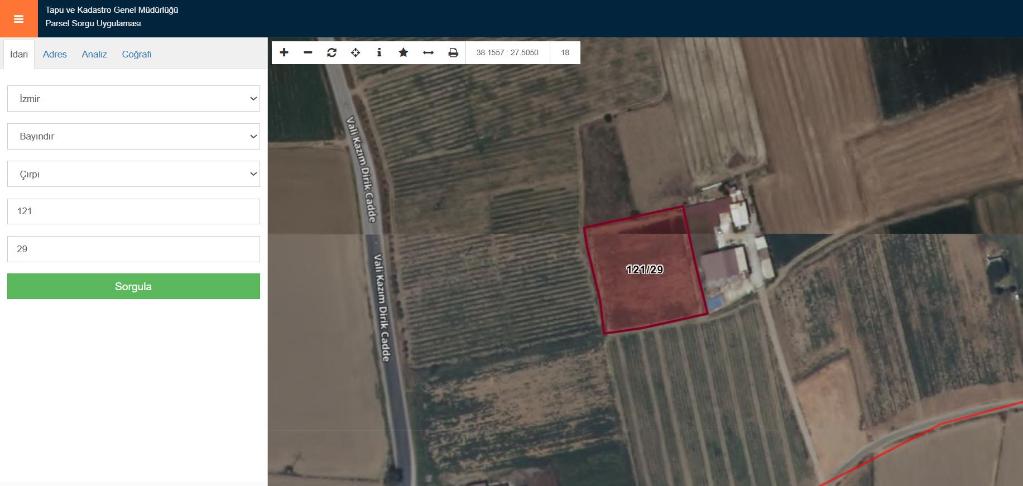Locate my position on the map
Screen dimensions: 1023x486
pos(355,52)
